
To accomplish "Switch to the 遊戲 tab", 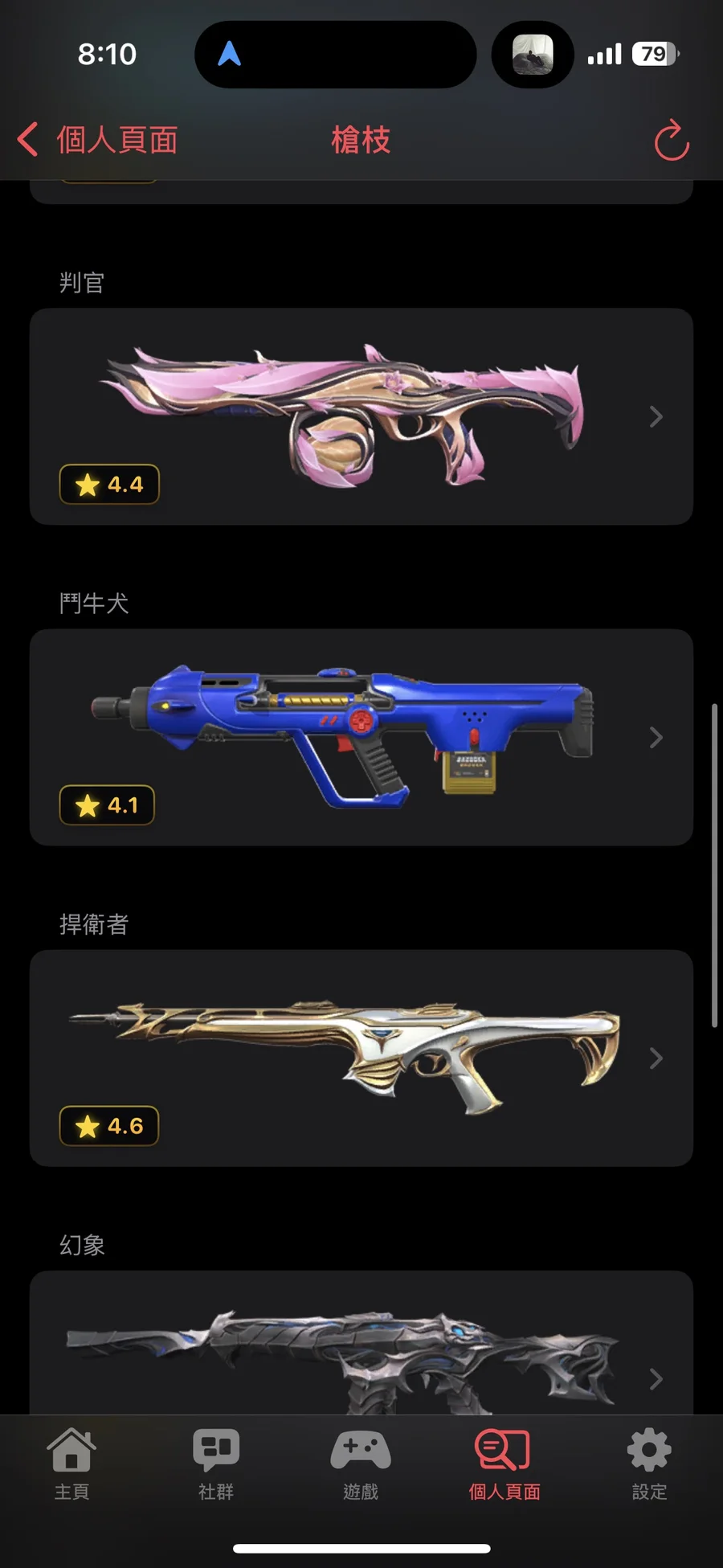I will (x=361, y=1464).
